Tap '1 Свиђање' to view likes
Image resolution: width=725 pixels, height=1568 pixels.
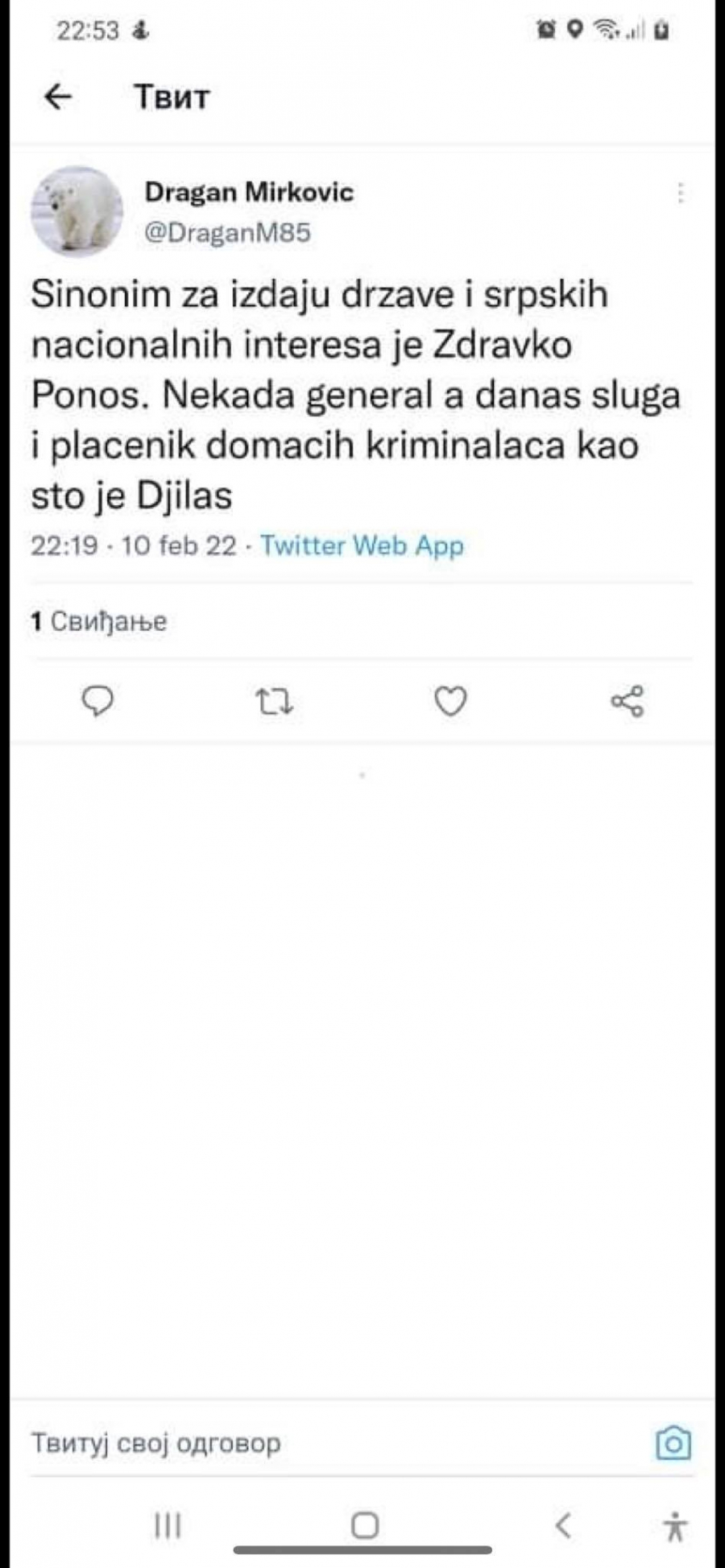(98, 620)
